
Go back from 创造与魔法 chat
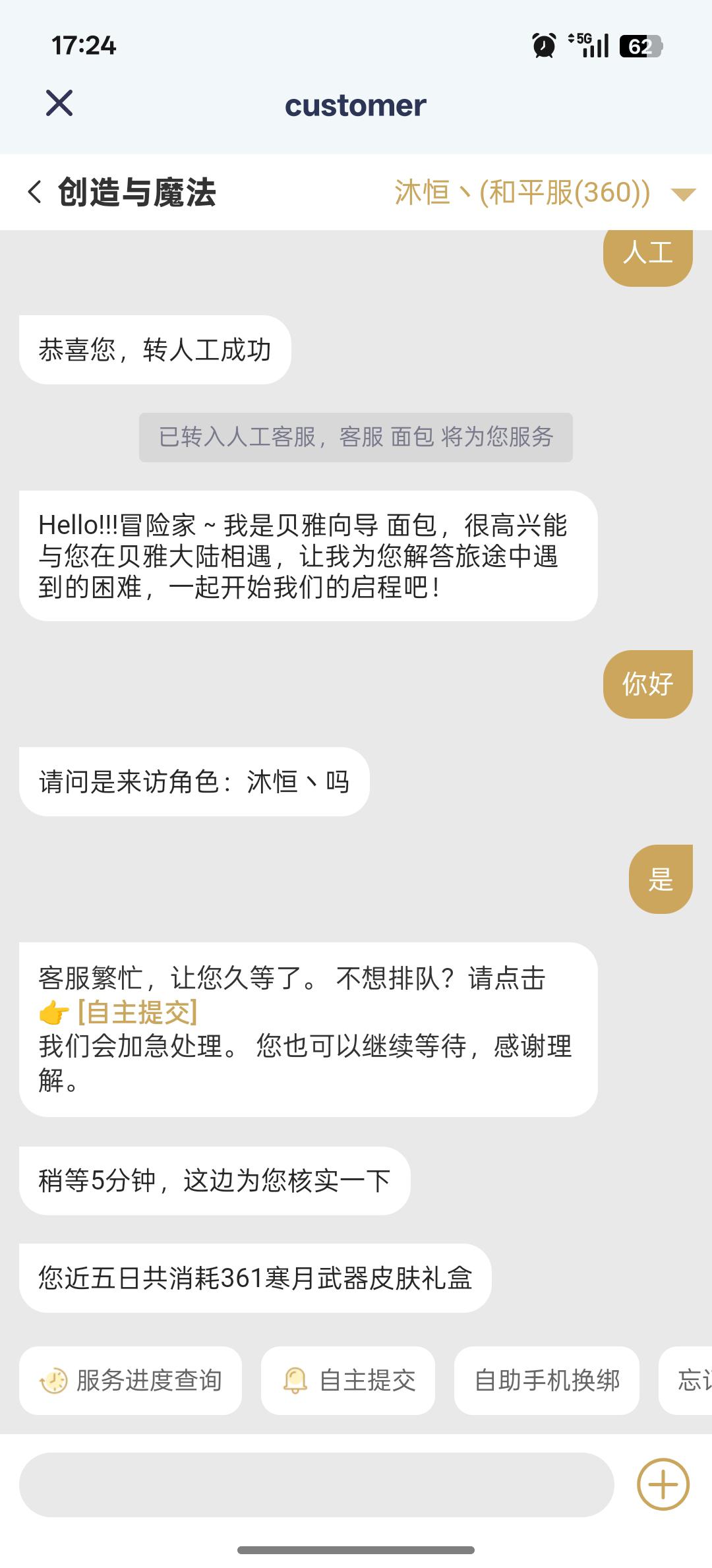pos(35,193)
